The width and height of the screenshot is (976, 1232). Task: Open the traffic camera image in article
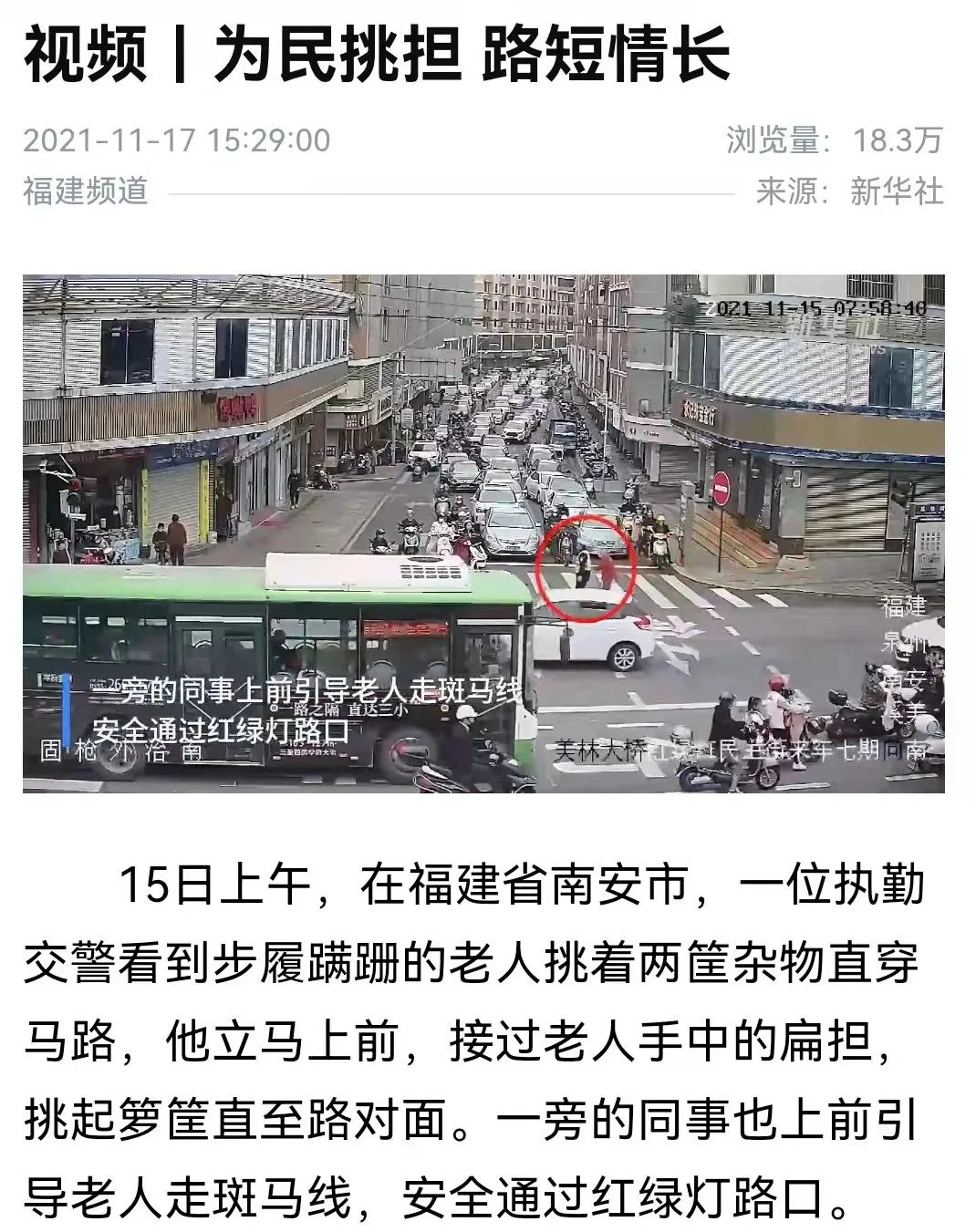pyautogui.click(x=483, y=533)
